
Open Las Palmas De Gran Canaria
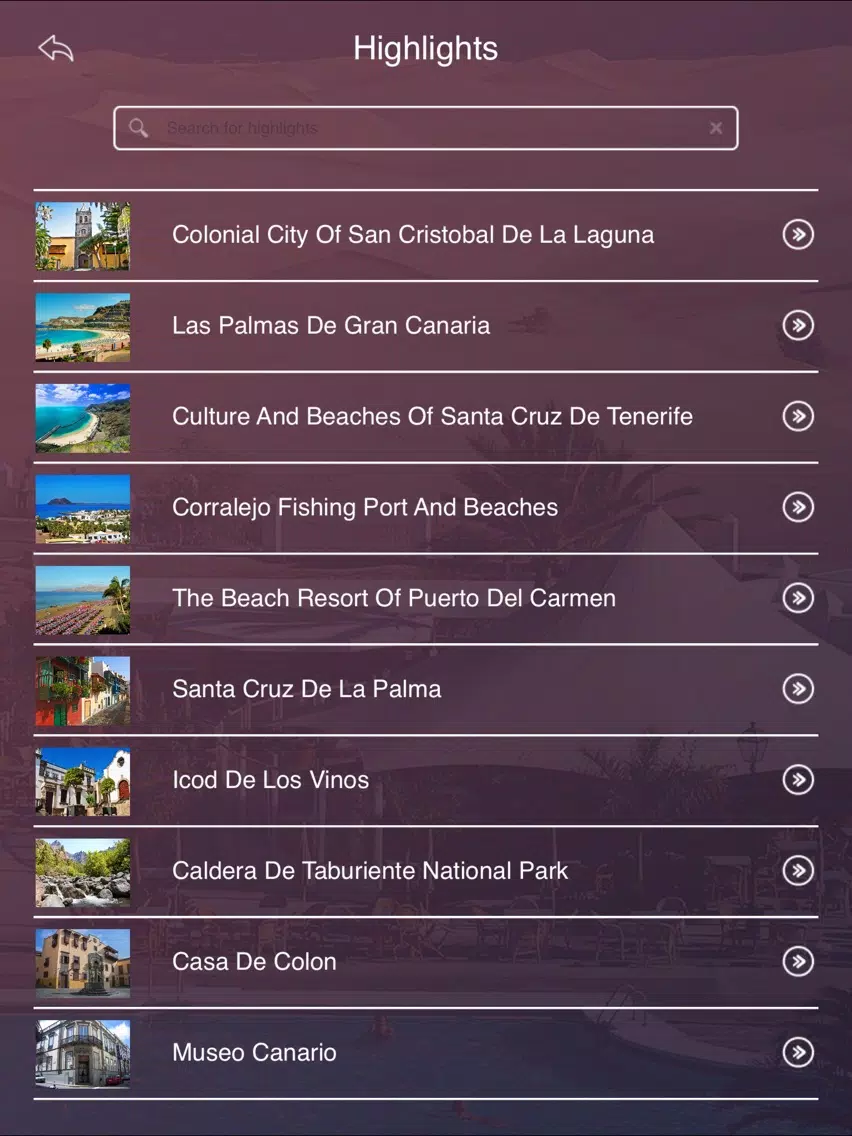pyautogui.click(x=331, y=326)
